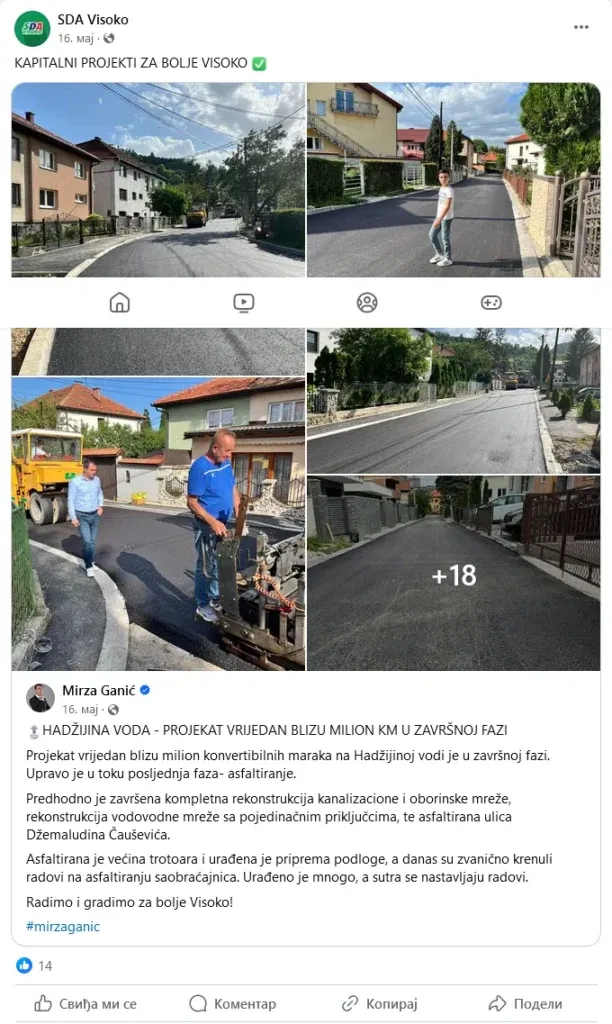Viewport: 612px width, 1024px height.
Task: Open photo of man working with asphalt machine
Action: point(158,520)
